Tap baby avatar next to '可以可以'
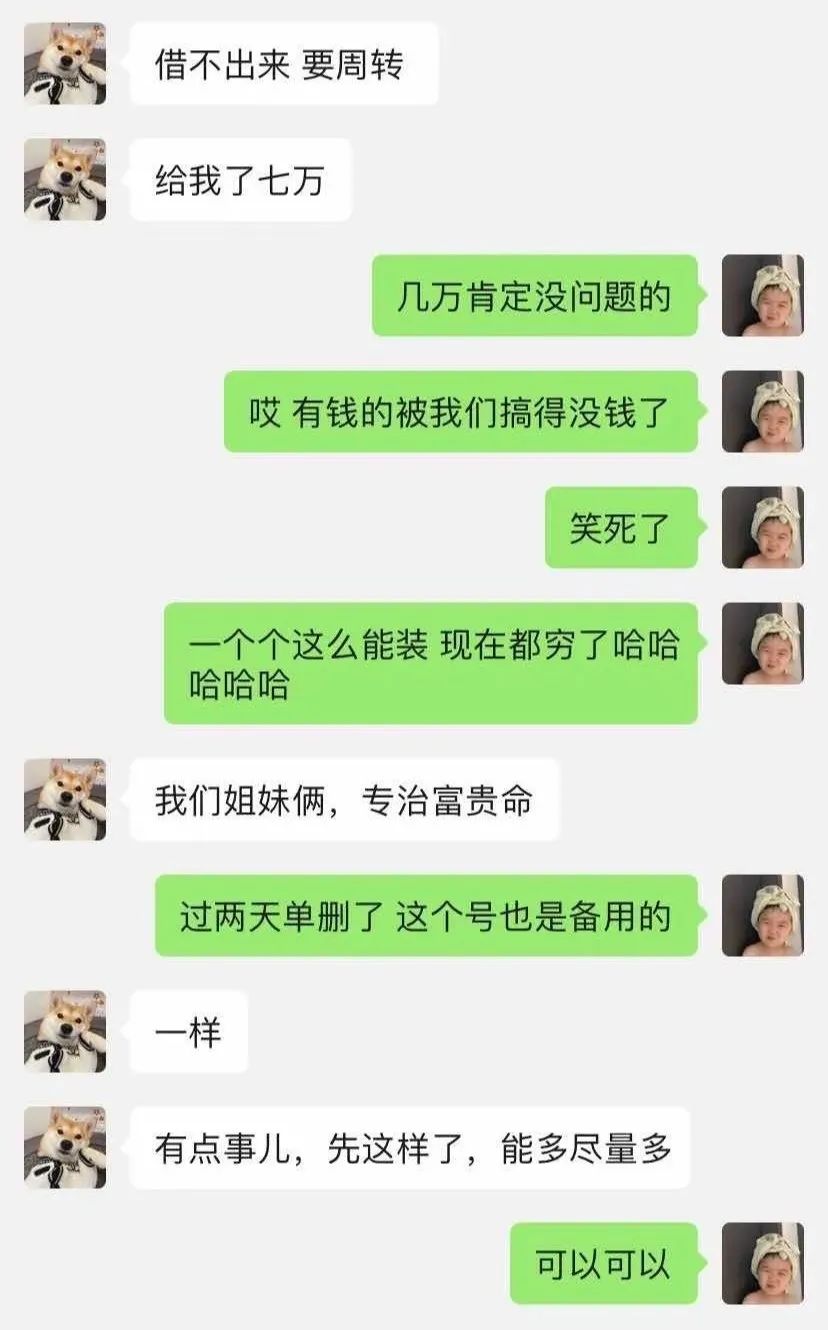Viewport: 828px width, 1330px height. coord(763,1263)
